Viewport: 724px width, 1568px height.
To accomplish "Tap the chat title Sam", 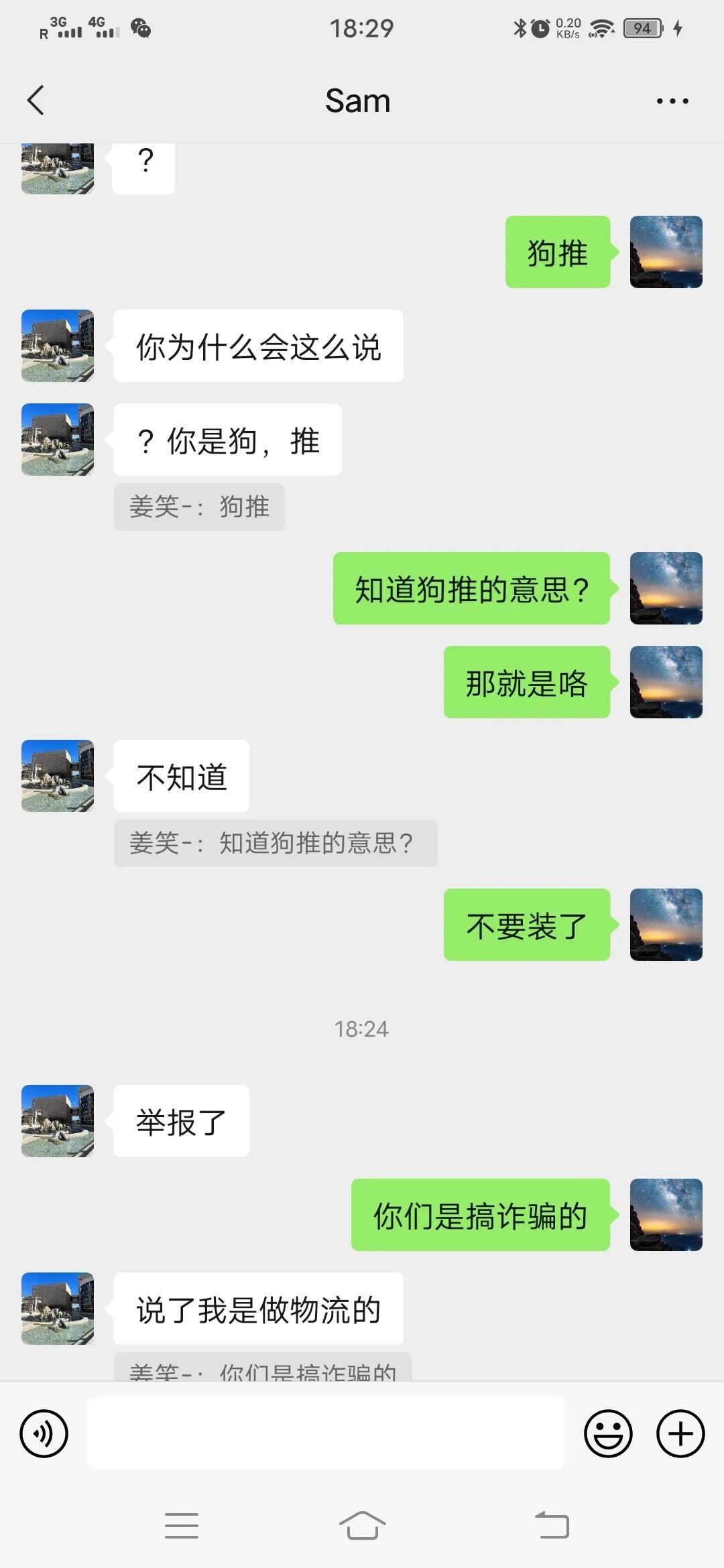I will (358, 99).
